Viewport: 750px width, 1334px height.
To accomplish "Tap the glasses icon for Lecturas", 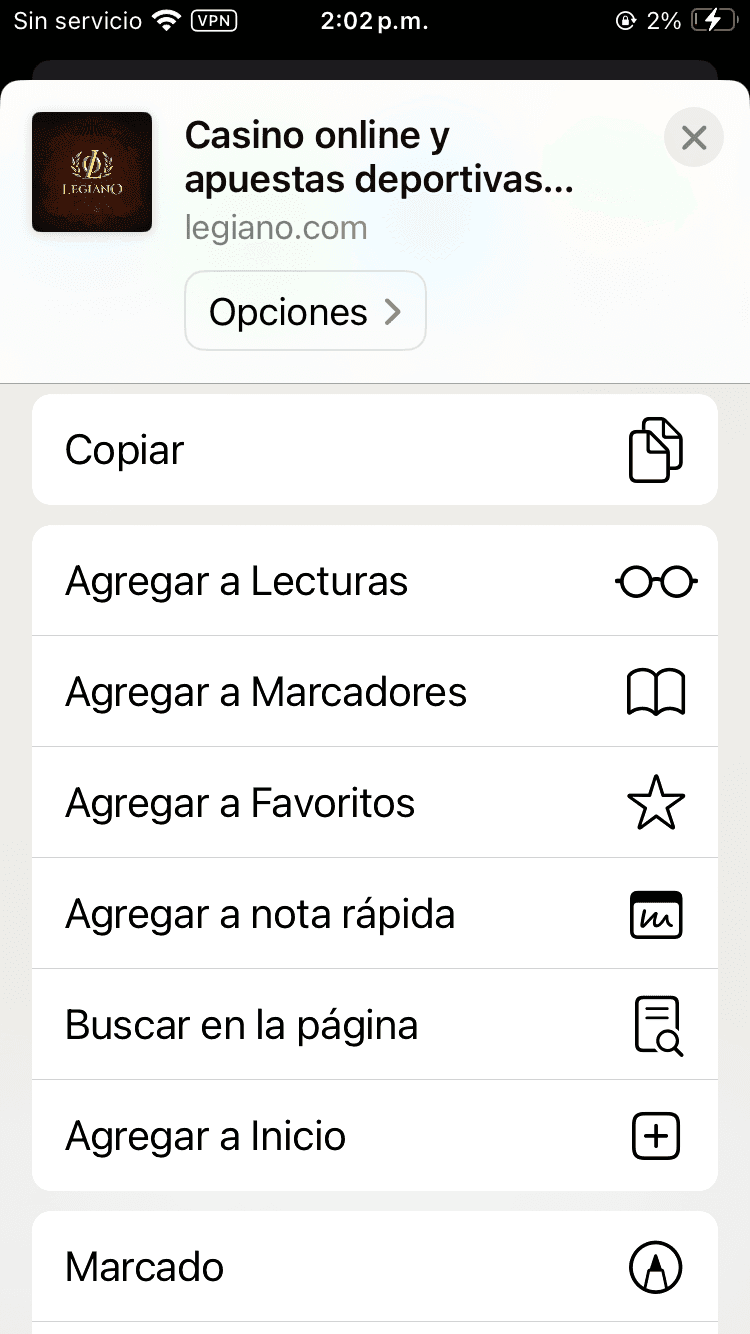I will (x=655, y=580).
